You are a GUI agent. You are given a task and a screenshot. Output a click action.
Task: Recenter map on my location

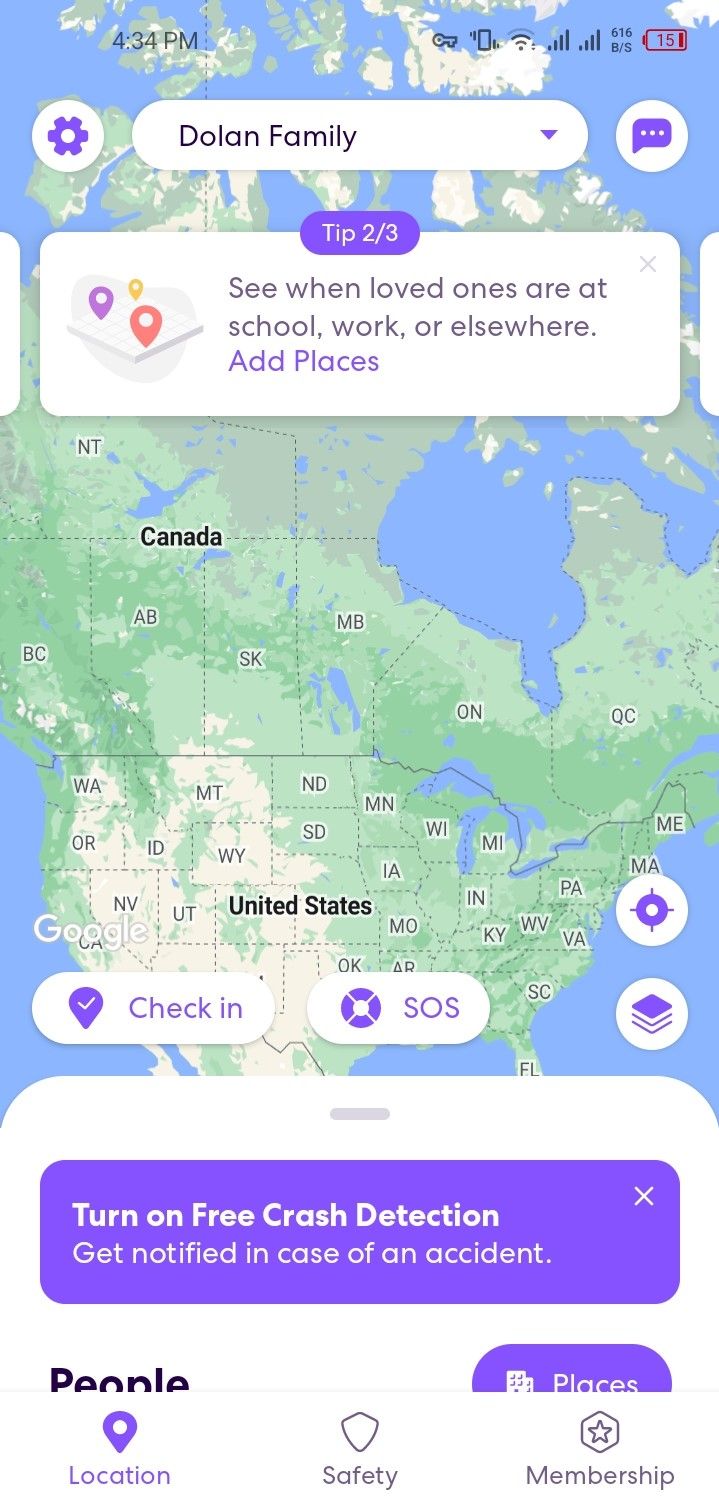pyautogui.click(x=652, y=910)
